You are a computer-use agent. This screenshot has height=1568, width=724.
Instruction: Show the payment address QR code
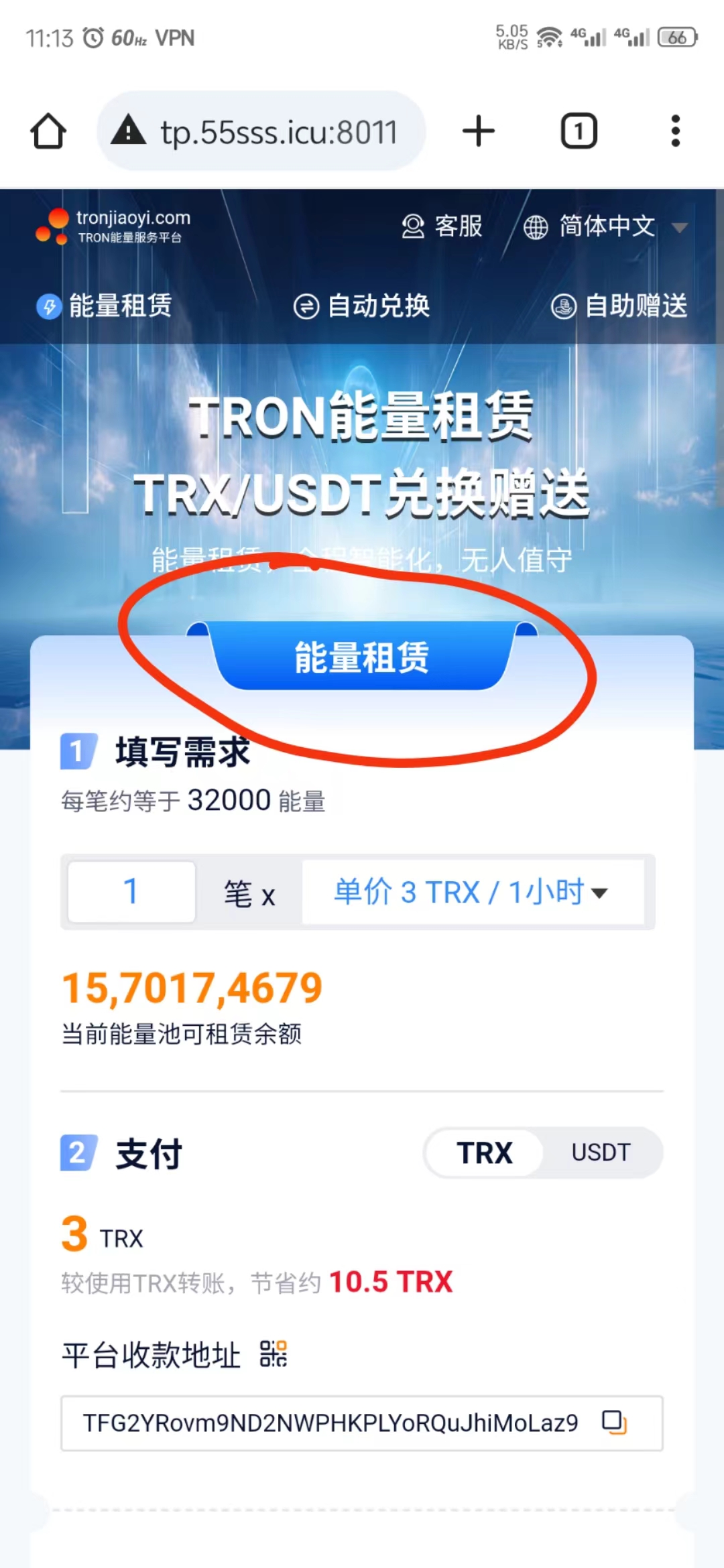click(274, 1354)
